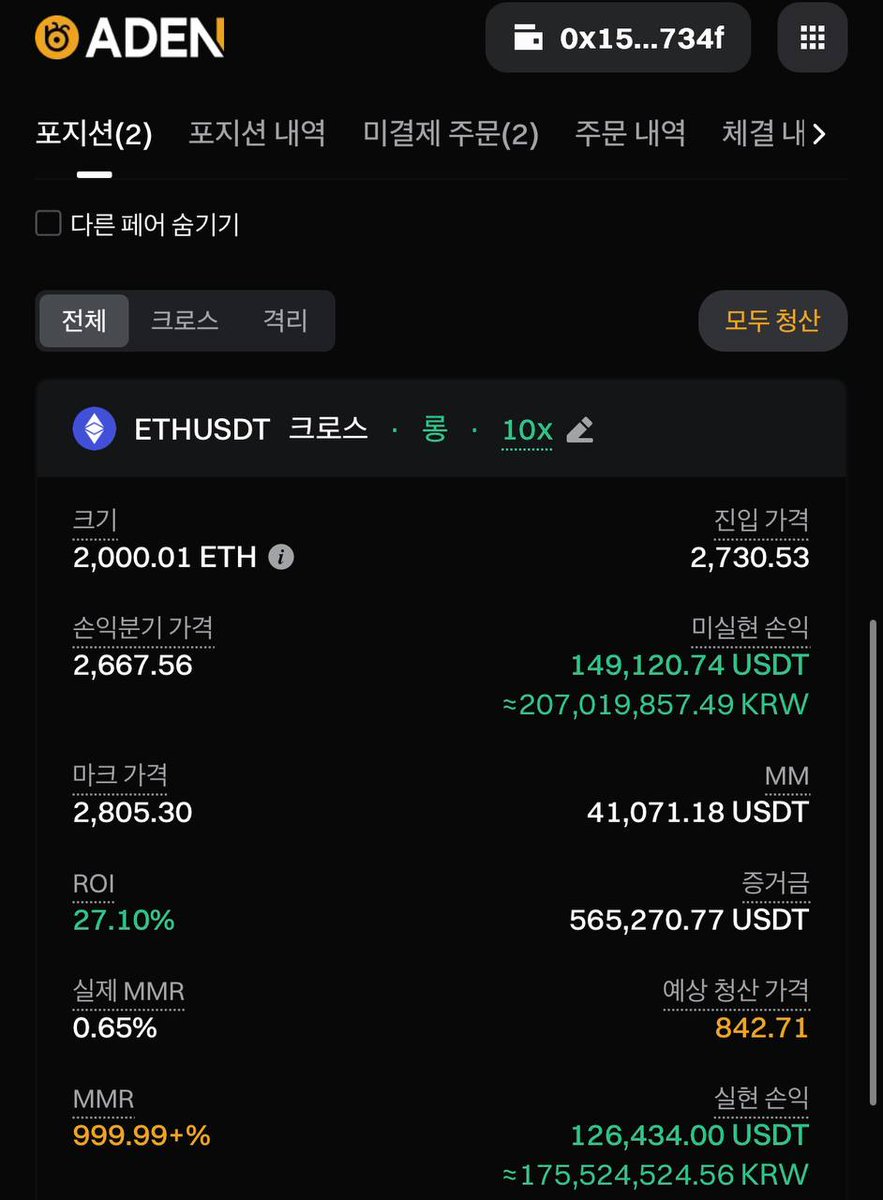Check the 다른 페어 숨기기 checkbox
The width and height of the screenshot is (883, 1200).
49,223
